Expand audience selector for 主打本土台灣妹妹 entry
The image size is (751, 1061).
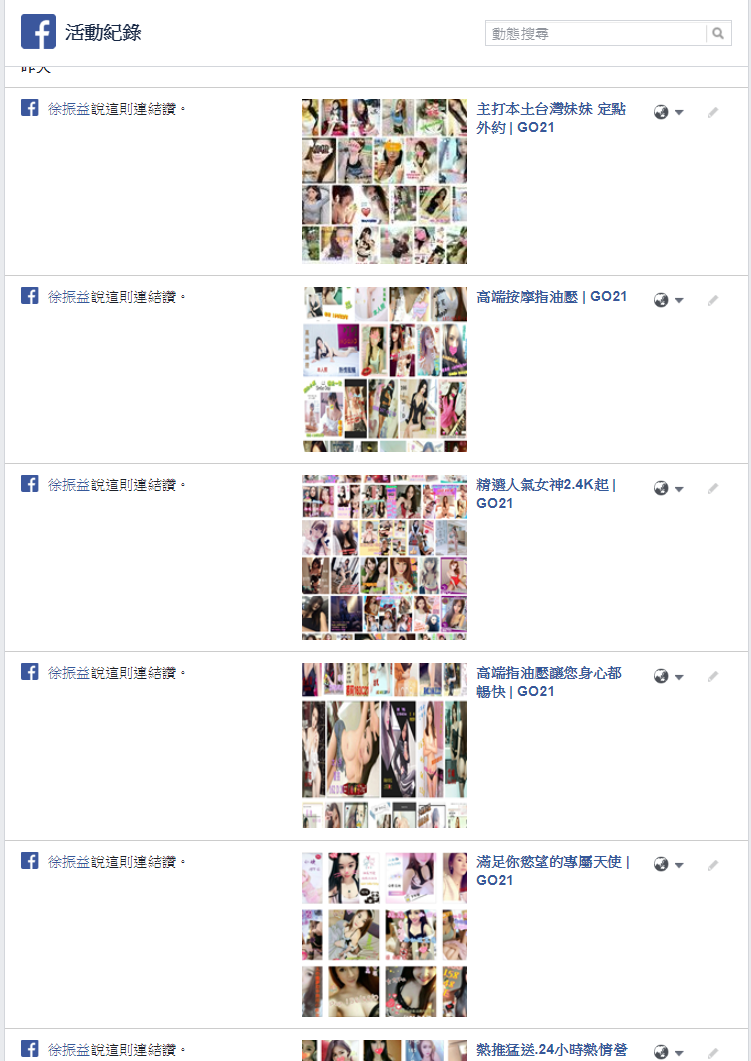click(x=669, y=112)
